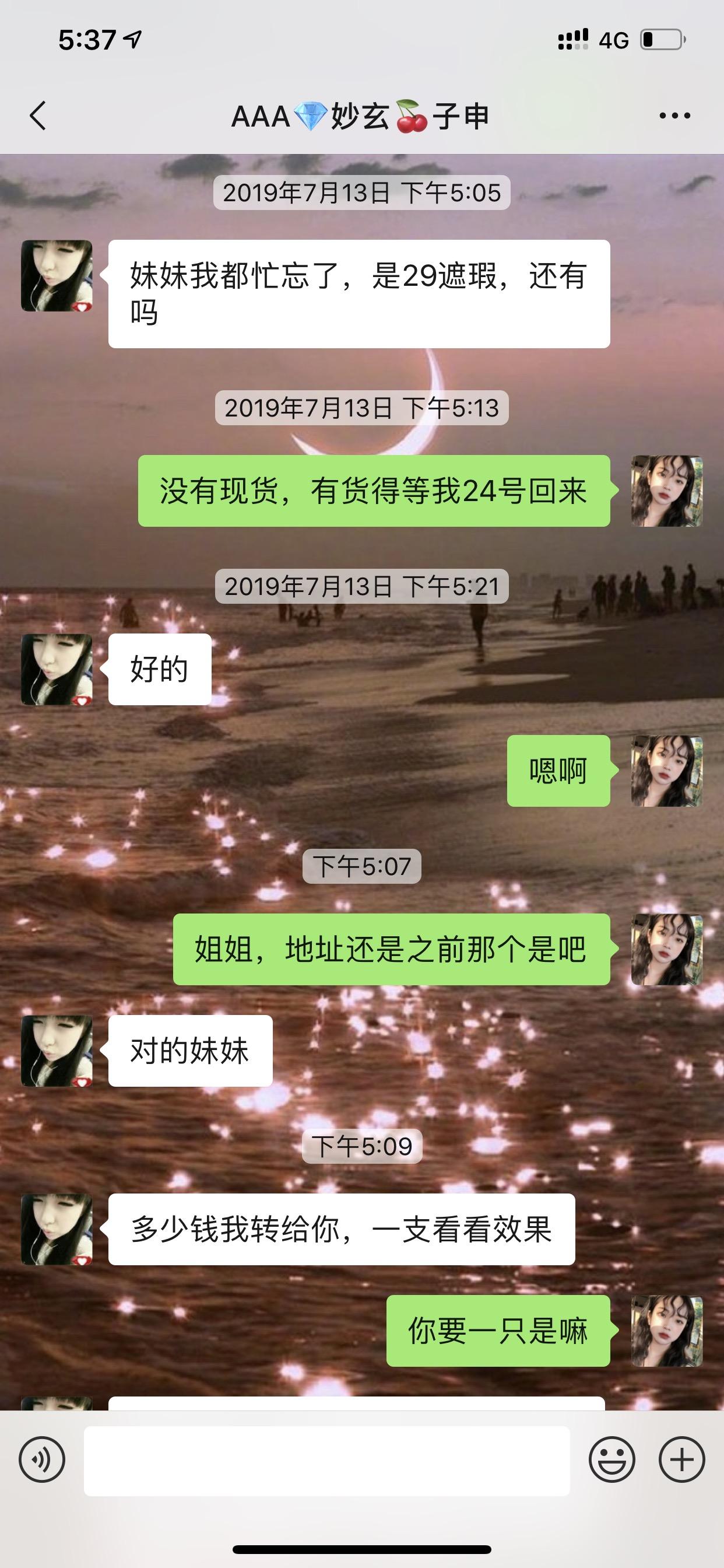Open contact avatar beside 对的妹妹 message
This screenshot has width=724, height=1568.
point(57,1051)
